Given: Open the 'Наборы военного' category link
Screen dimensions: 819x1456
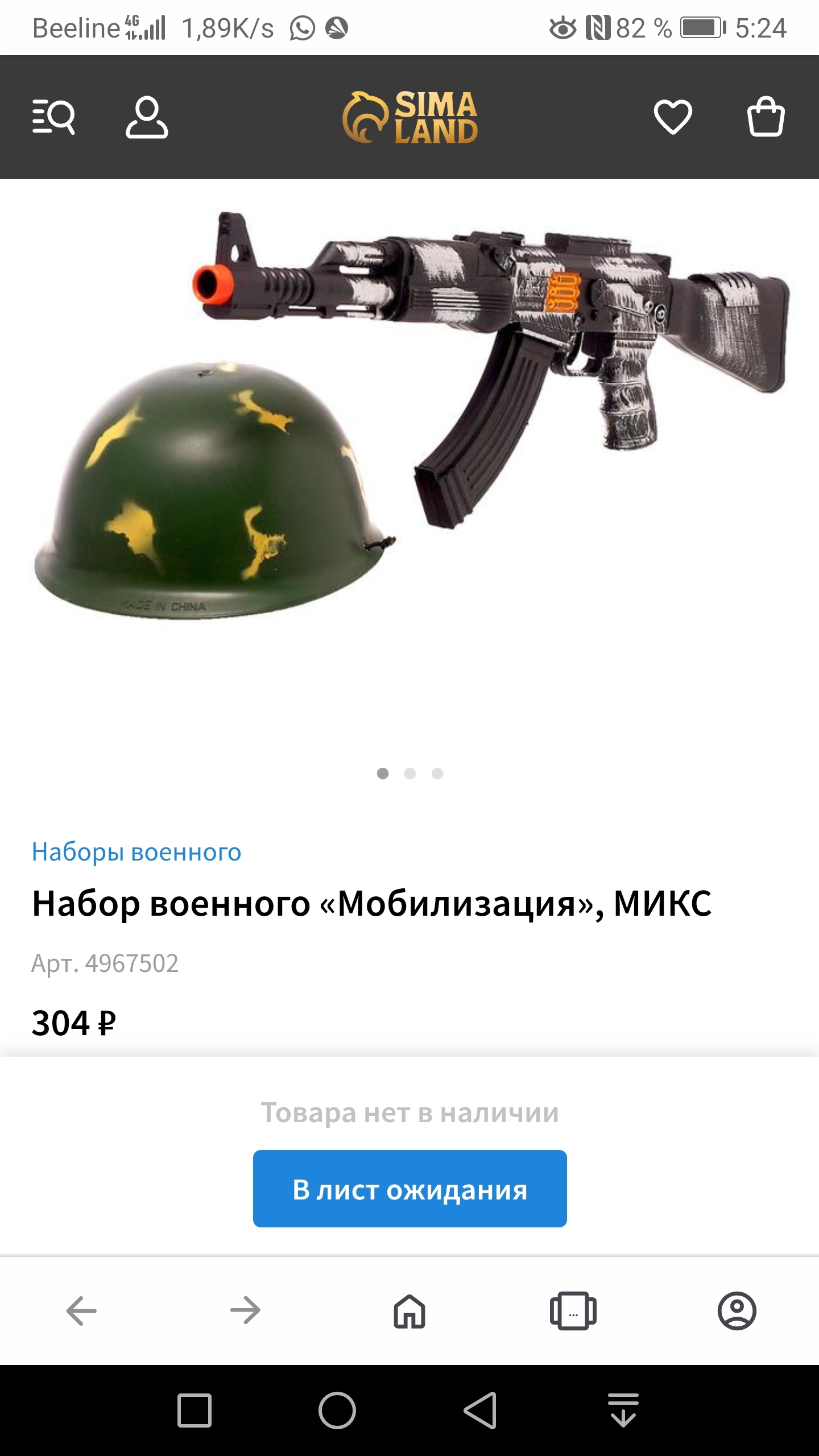Looking at the screenshot, I should (136, 852).
